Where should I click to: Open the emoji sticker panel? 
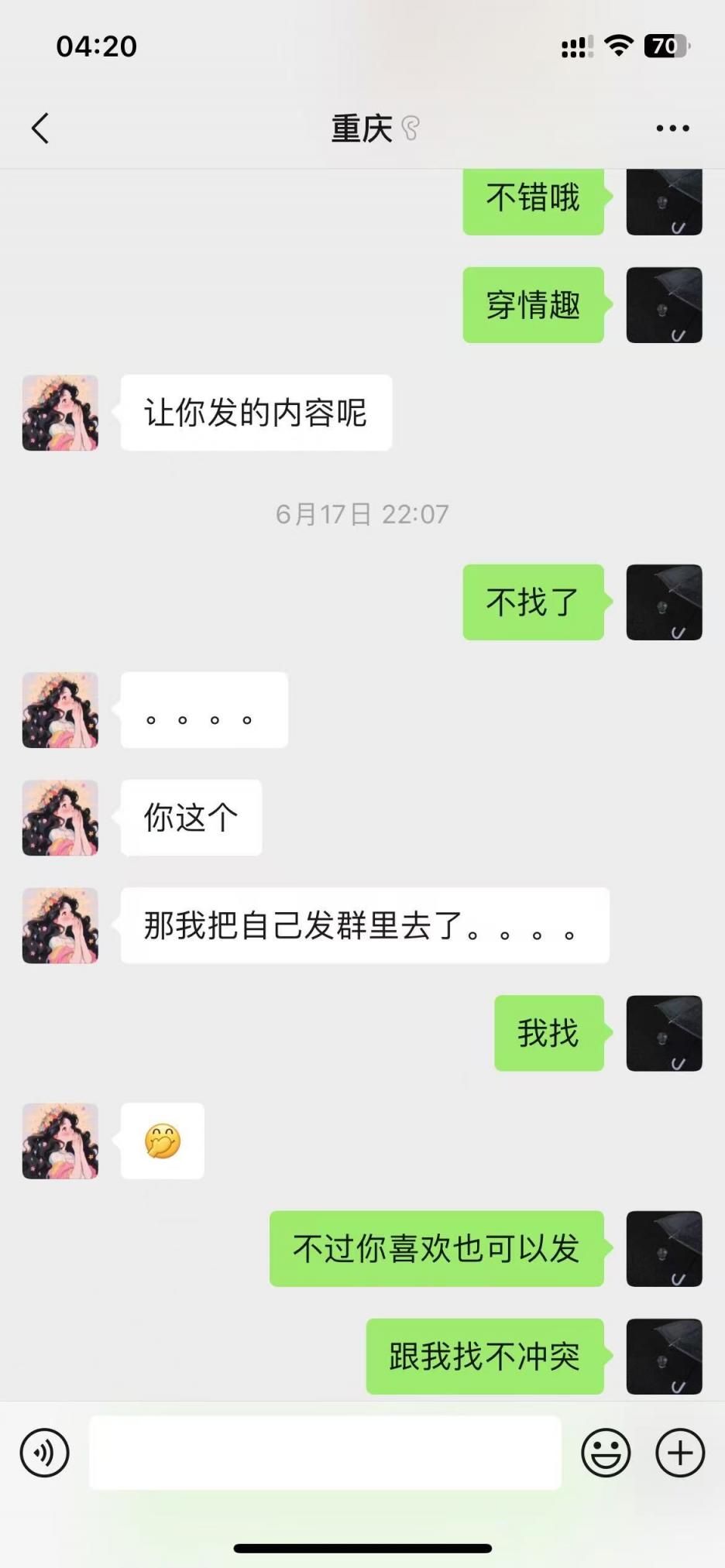[x=606, y=1453]
